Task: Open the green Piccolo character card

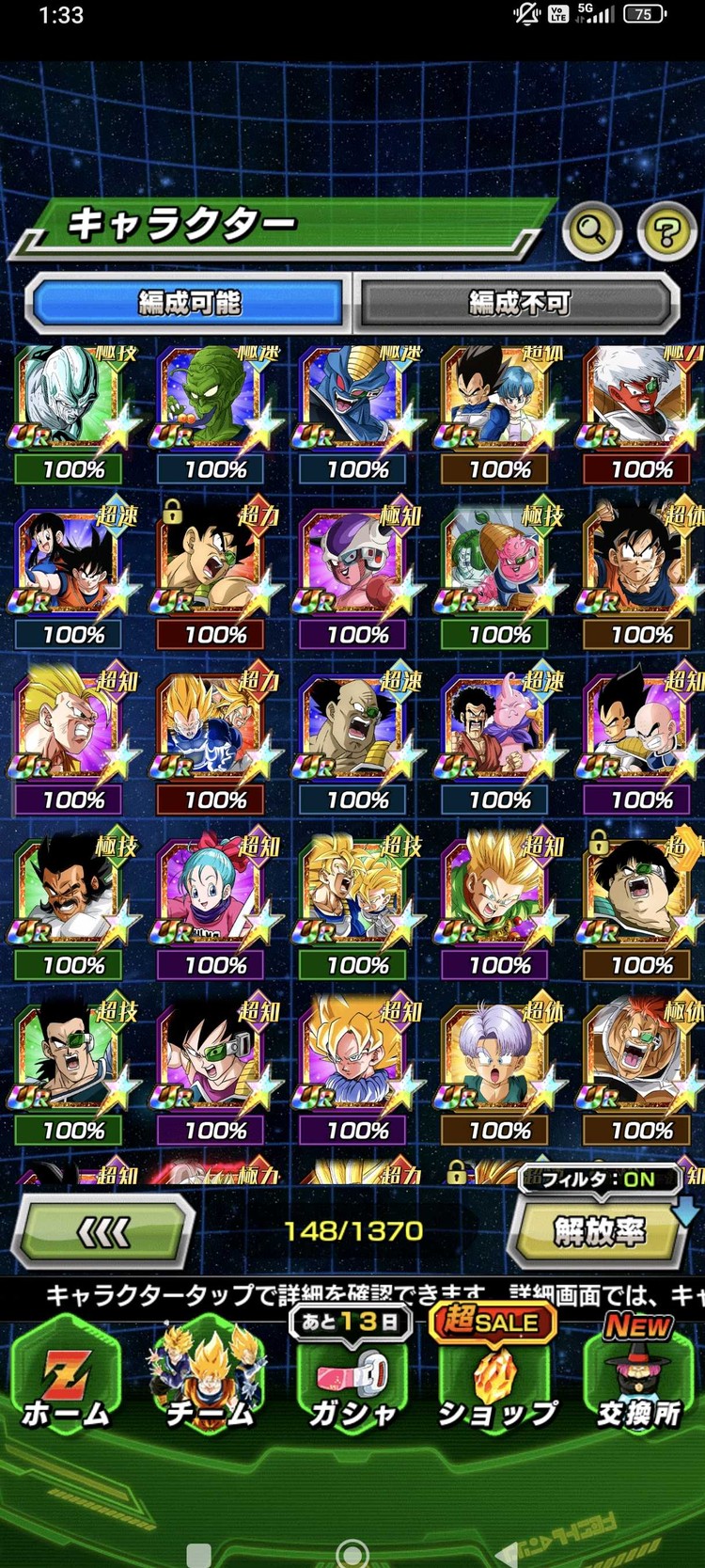Action: pos(213,400)
